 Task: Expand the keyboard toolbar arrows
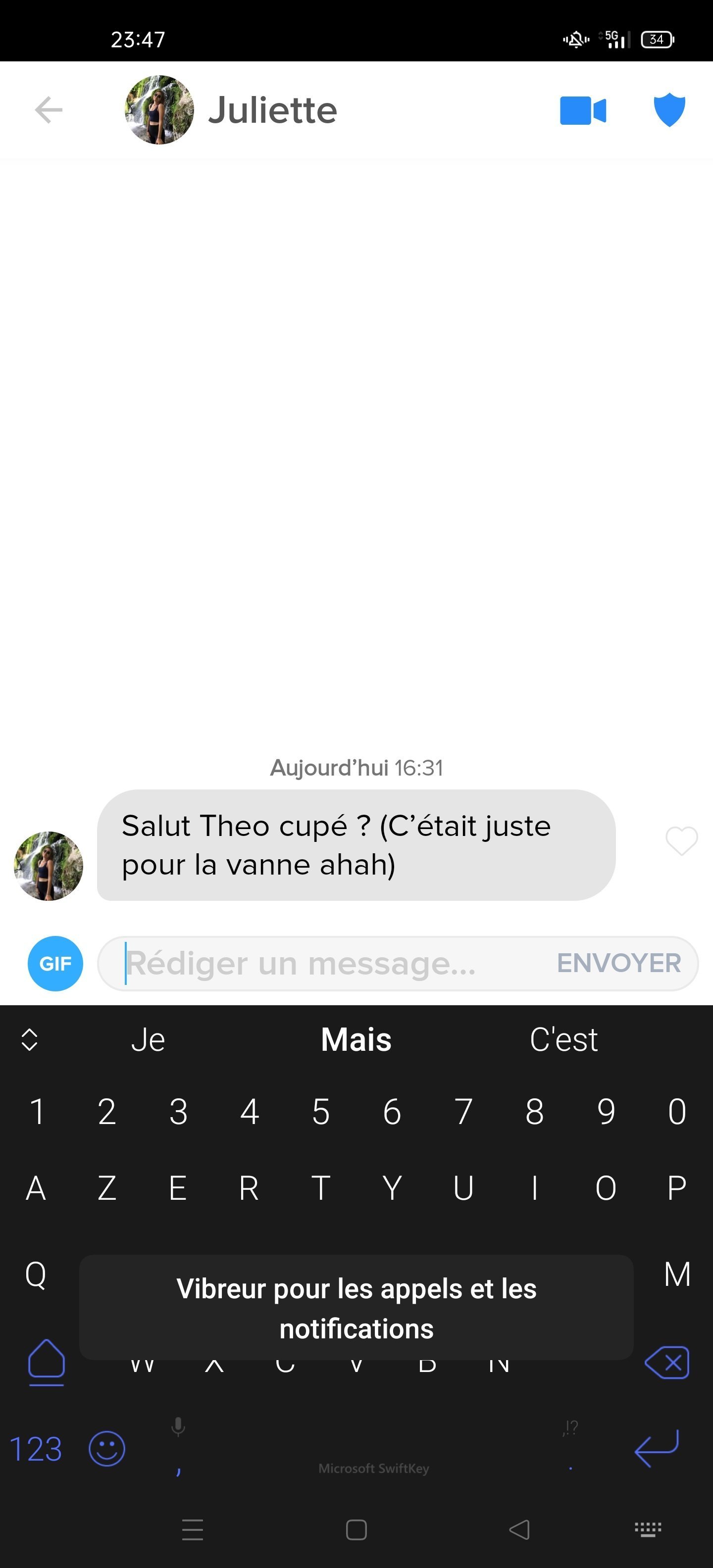coord(30,1040)
